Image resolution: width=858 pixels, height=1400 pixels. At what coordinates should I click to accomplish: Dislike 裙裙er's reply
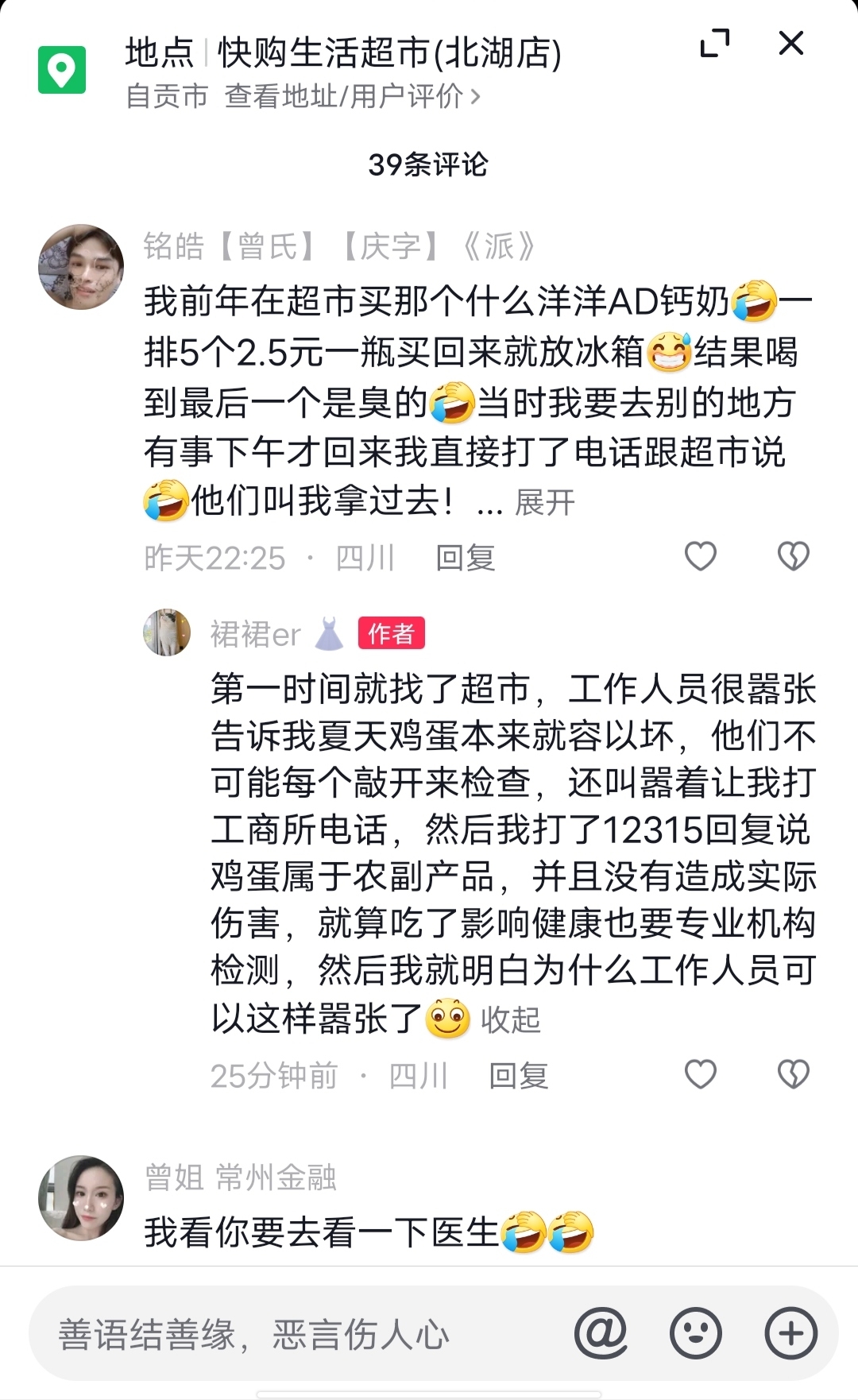coord(793,1074)
